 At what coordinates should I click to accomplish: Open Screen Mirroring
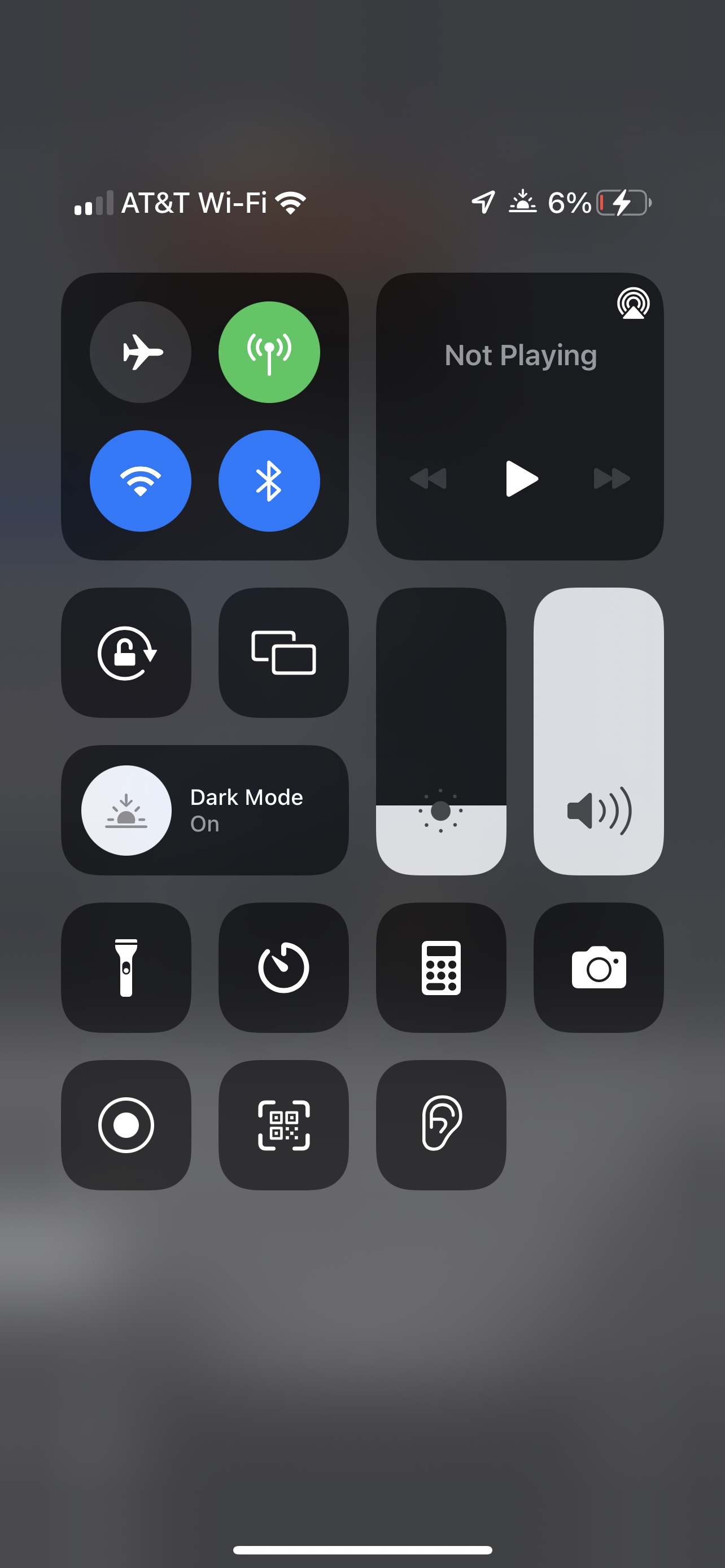(283, 652)
